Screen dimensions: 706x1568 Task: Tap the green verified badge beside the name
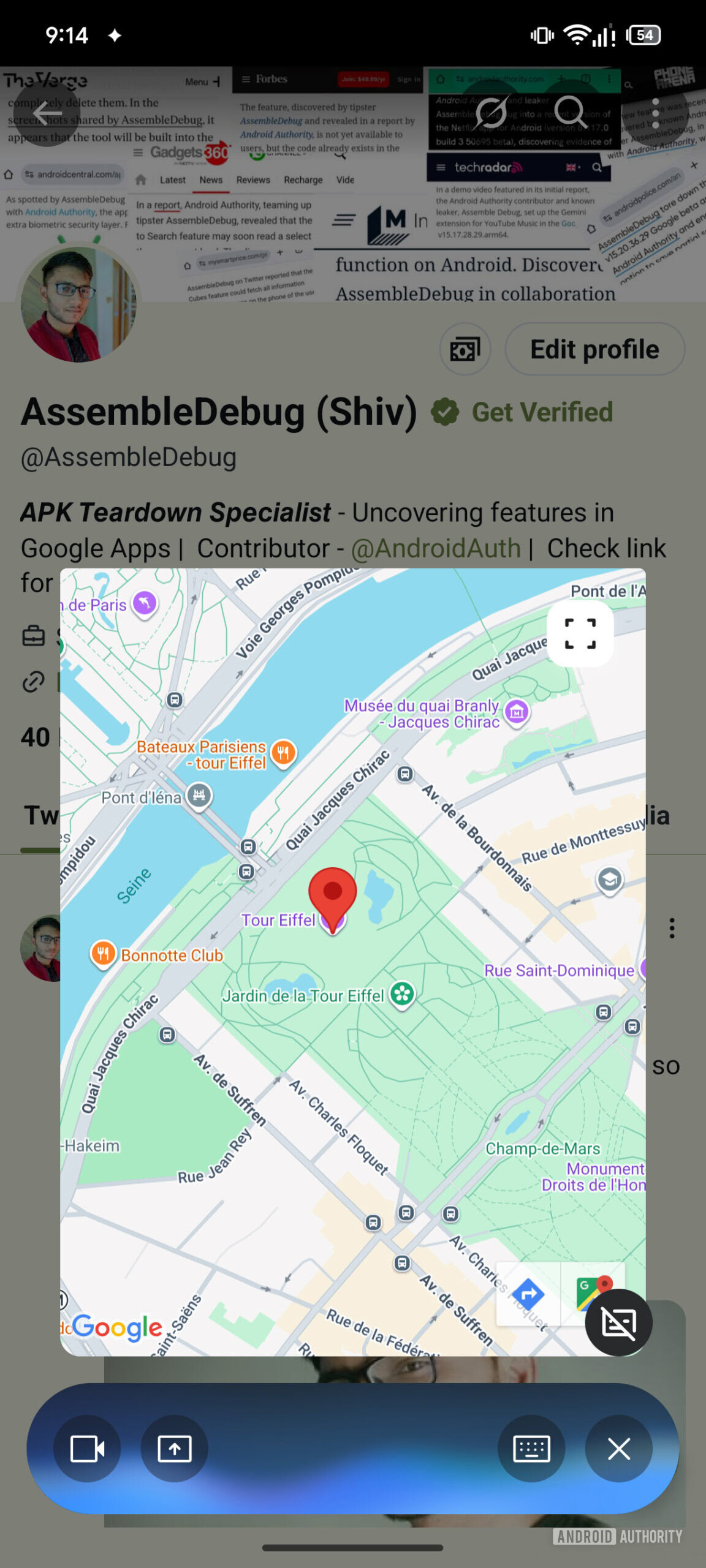(x=446, y=412)
